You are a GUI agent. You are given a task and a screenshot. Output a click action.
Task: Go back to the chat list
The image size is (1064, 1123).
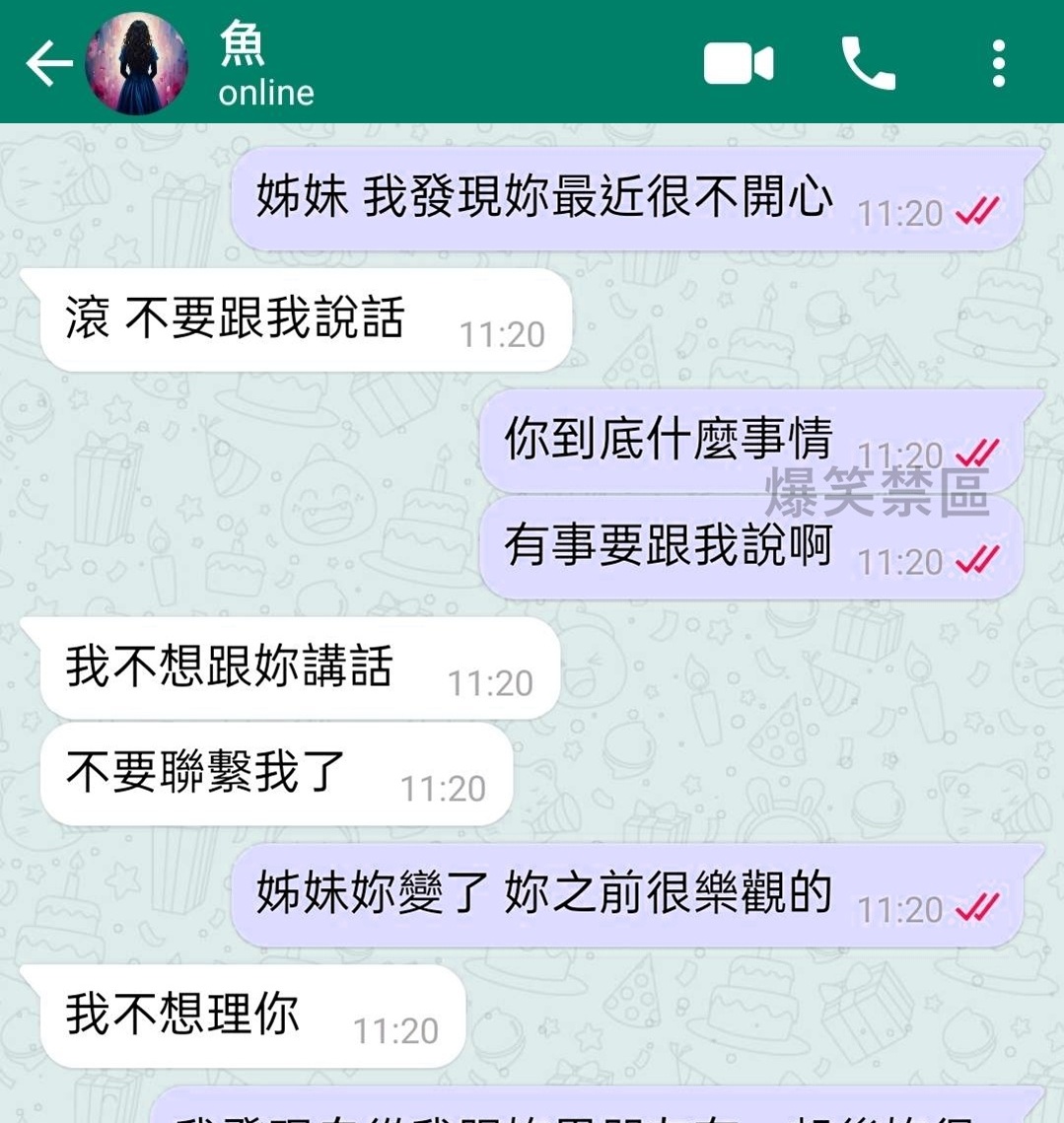(x=47, y=64)
